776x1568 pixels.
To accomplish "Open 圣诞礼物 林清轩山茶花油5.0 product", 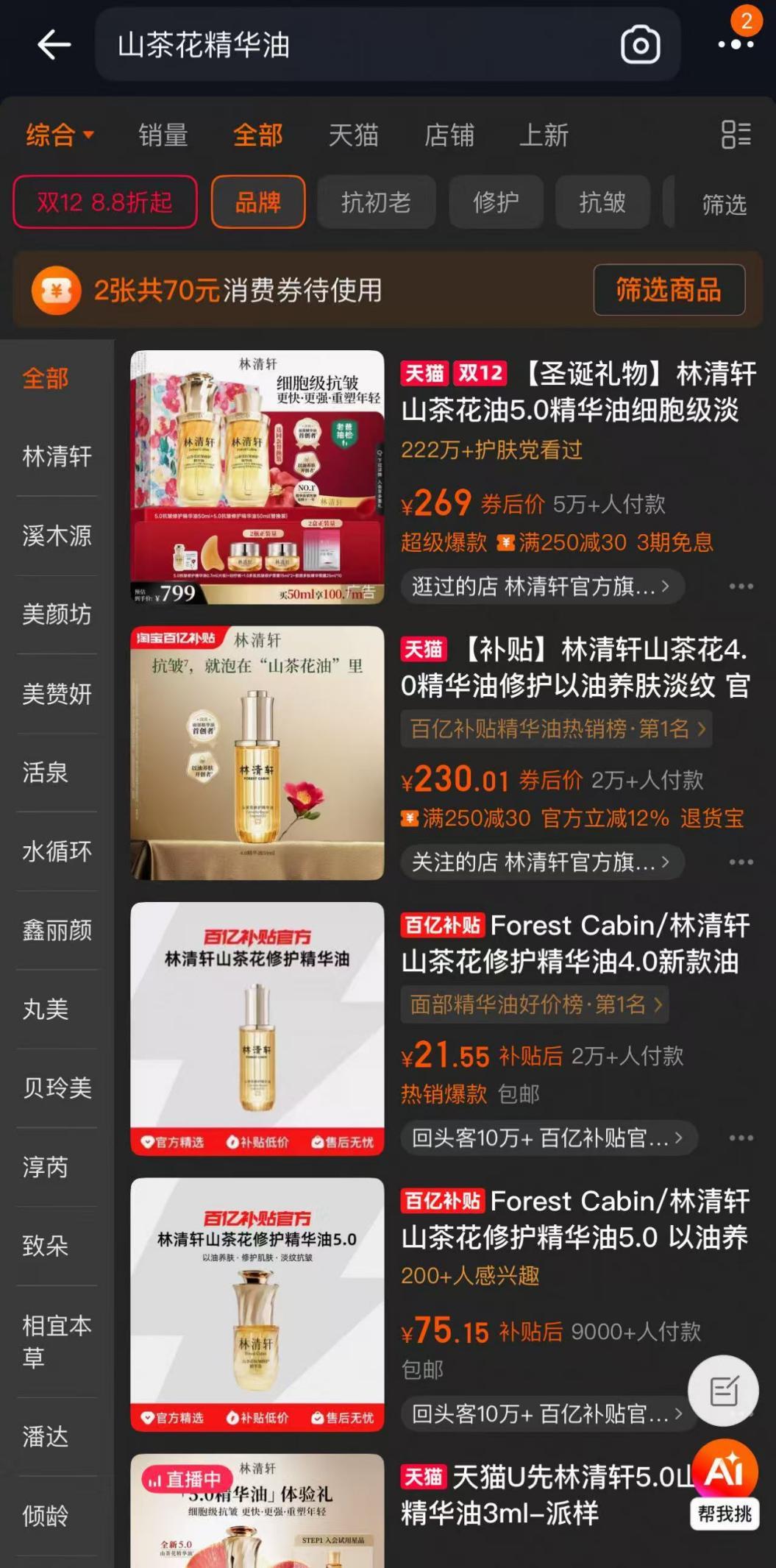I will tap(577, 392).
